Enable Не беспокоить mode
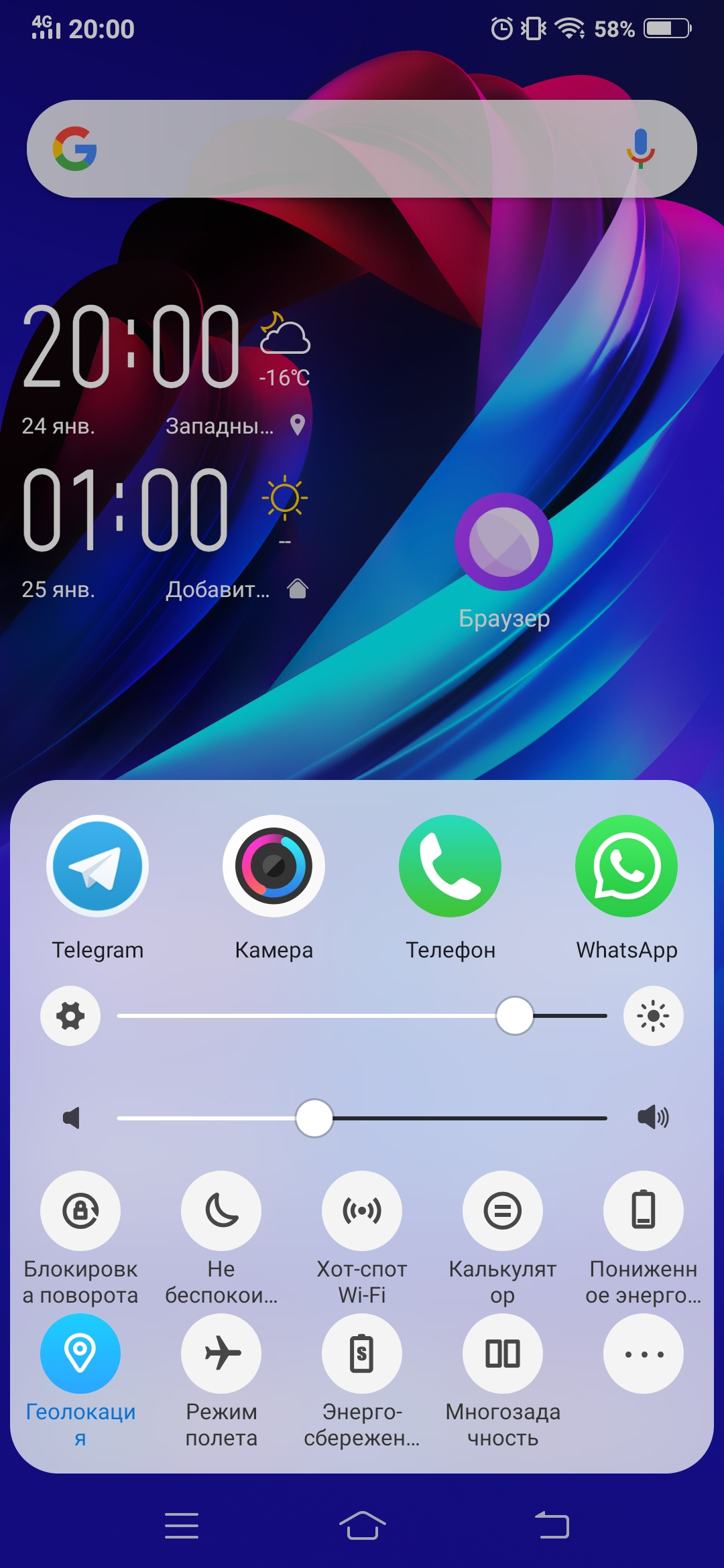This screenshot has width=724, height=1568. click(x=221, y=1211)
